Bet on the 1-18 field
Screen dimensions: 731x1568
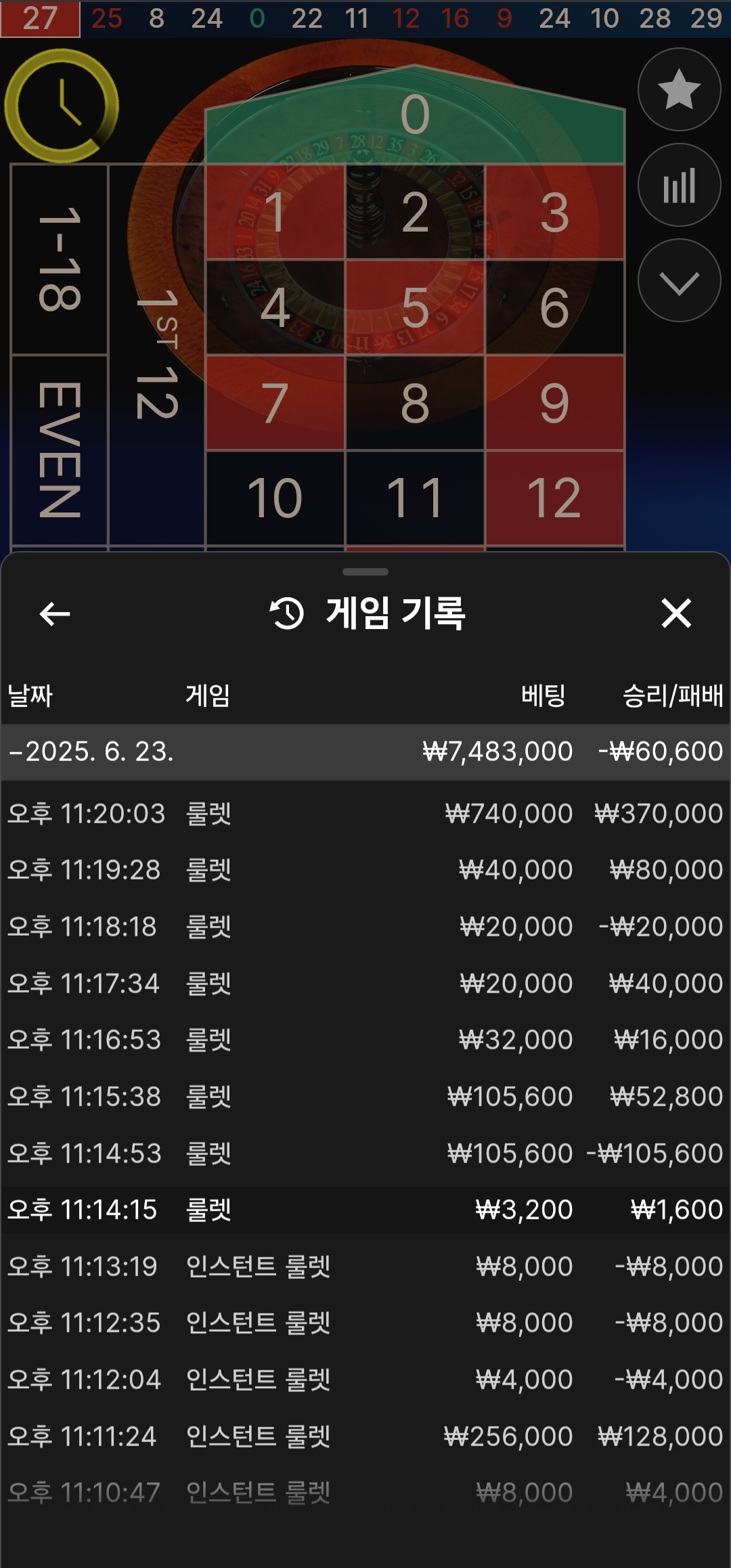[x=60, y=259]
